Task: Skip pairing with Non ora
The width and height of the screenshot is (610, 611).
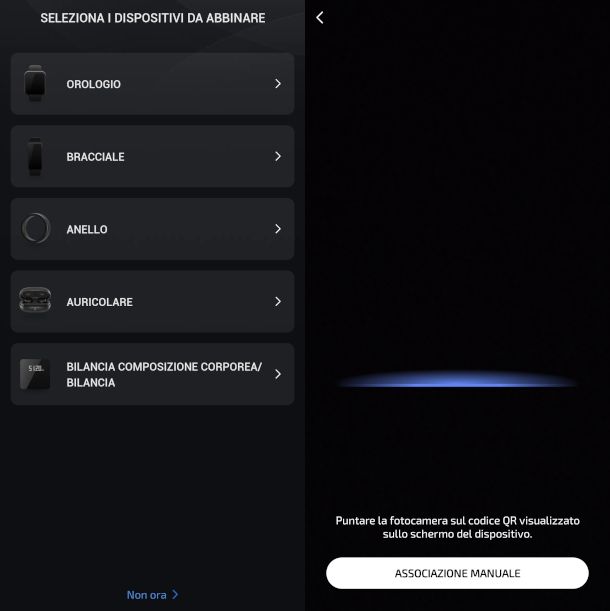Action: tap(152, 595)
